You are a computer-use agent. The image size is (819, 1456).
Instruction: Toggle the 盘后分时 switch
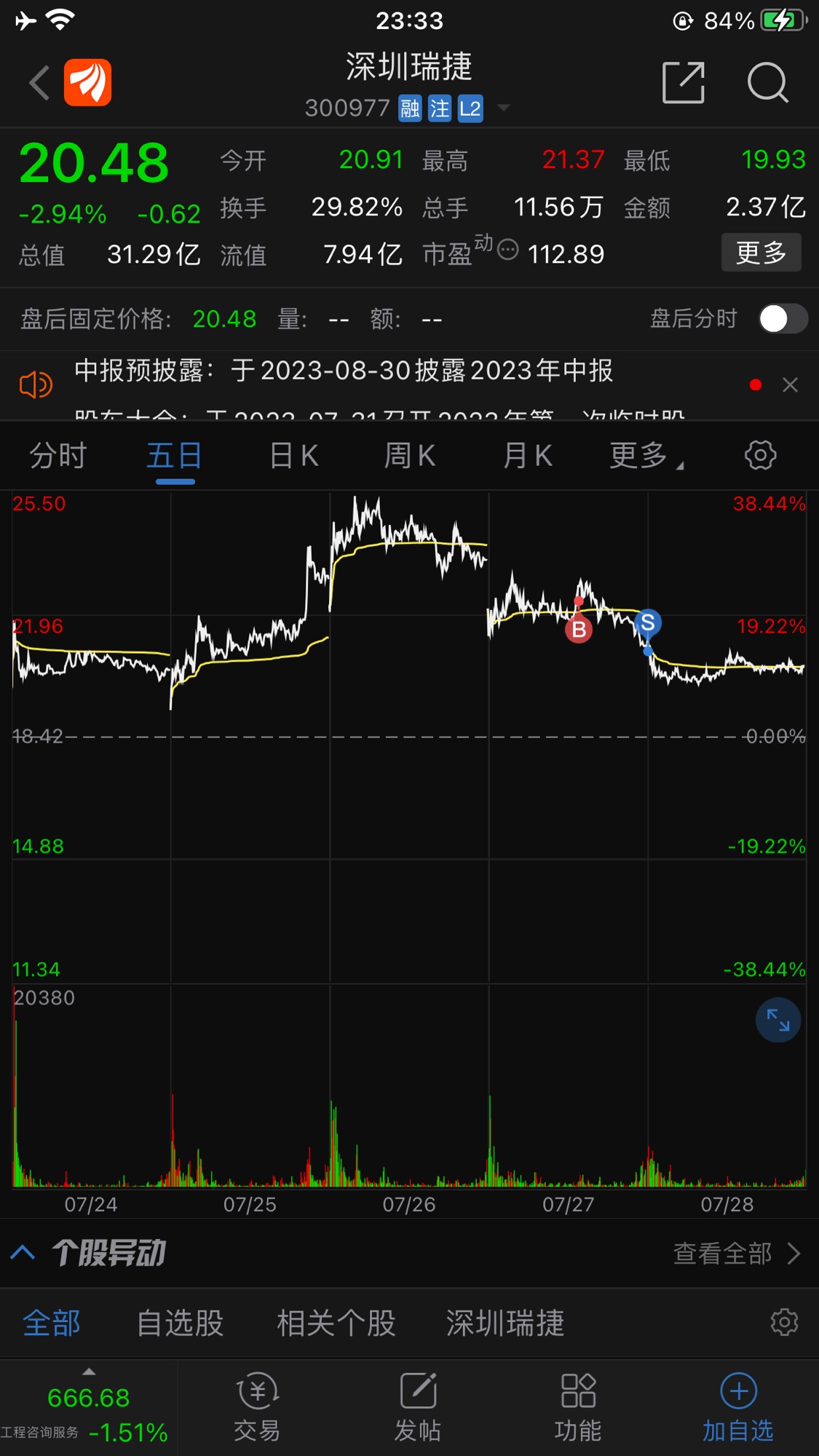point(783,319)
